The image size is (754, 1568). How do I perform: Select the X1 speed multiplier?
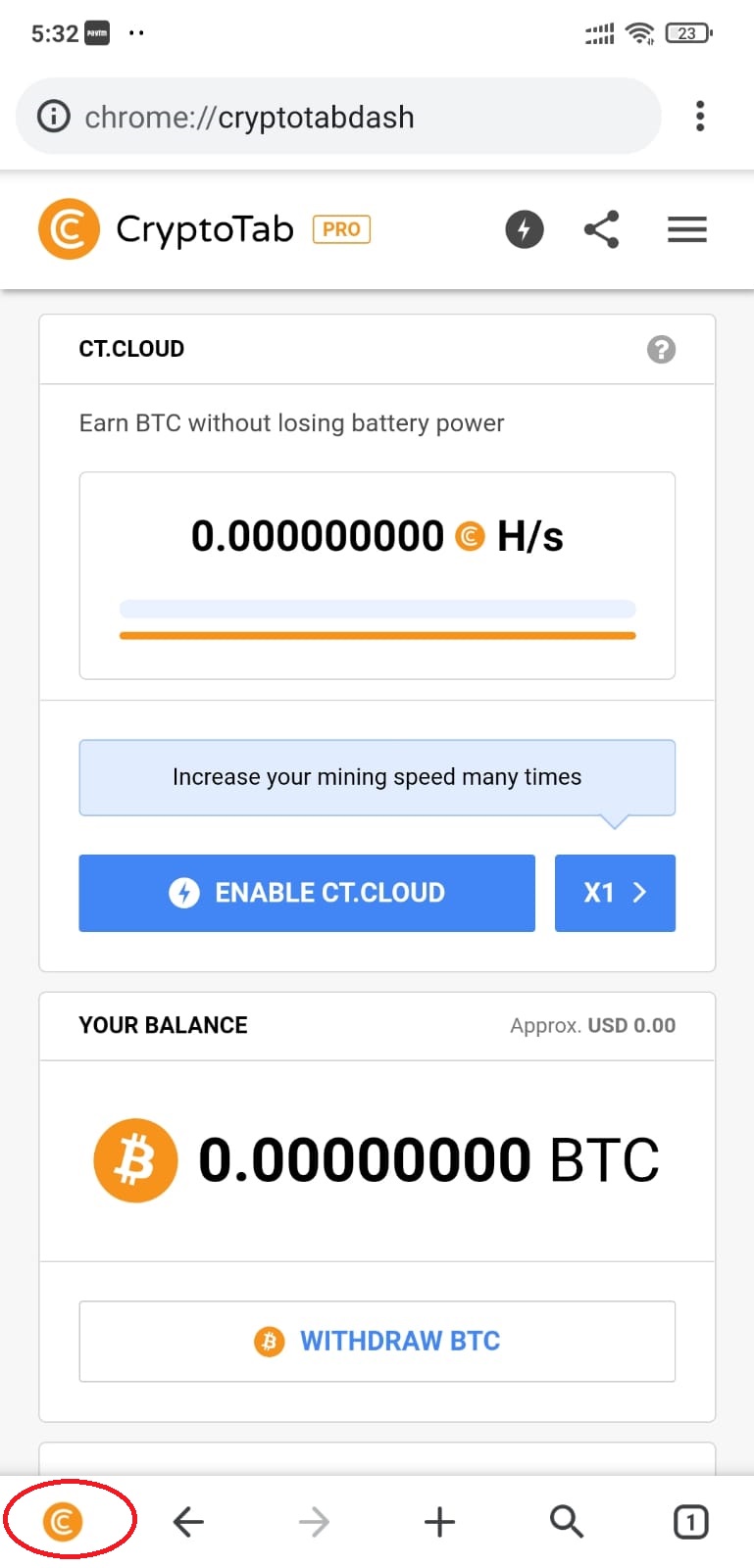[615, 893]
